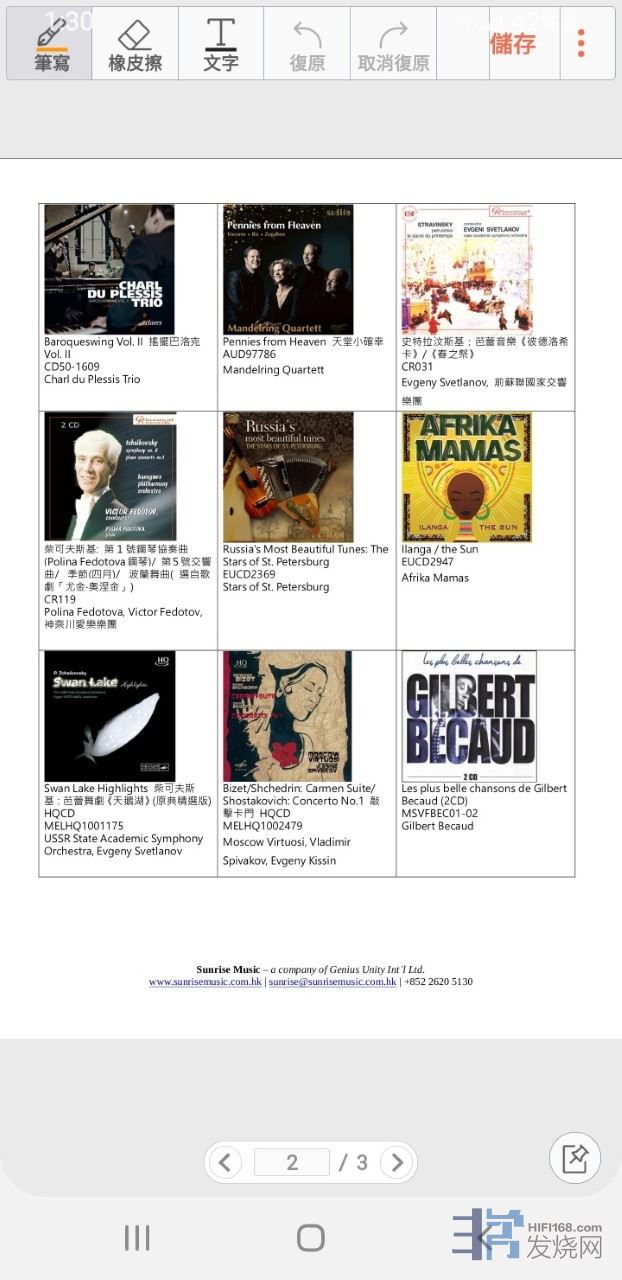
Task: Open the recent apps view
Action: 137,1238
